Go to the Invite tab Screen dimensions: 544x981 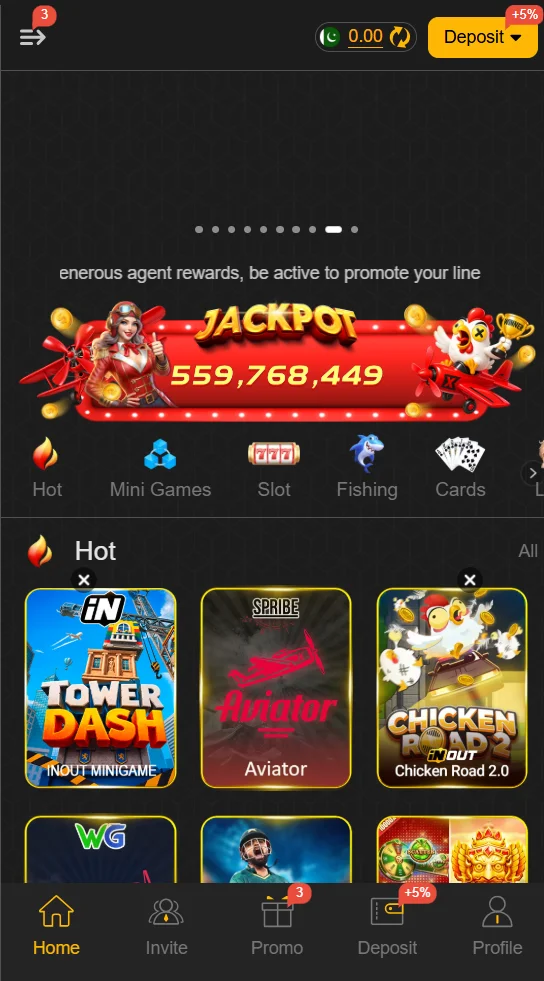pos(166,927)
